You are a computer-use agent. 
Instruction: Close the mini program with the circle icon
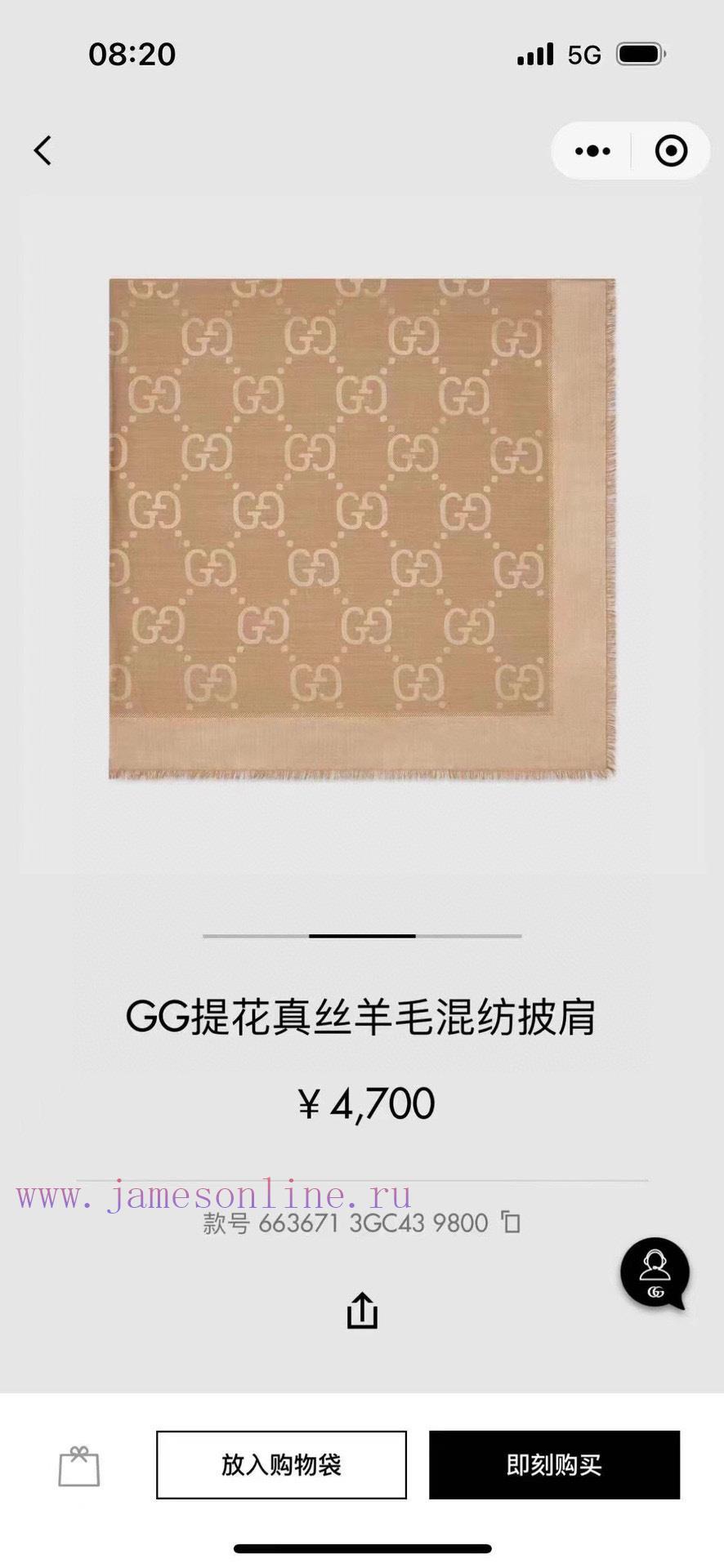(671, 151)
